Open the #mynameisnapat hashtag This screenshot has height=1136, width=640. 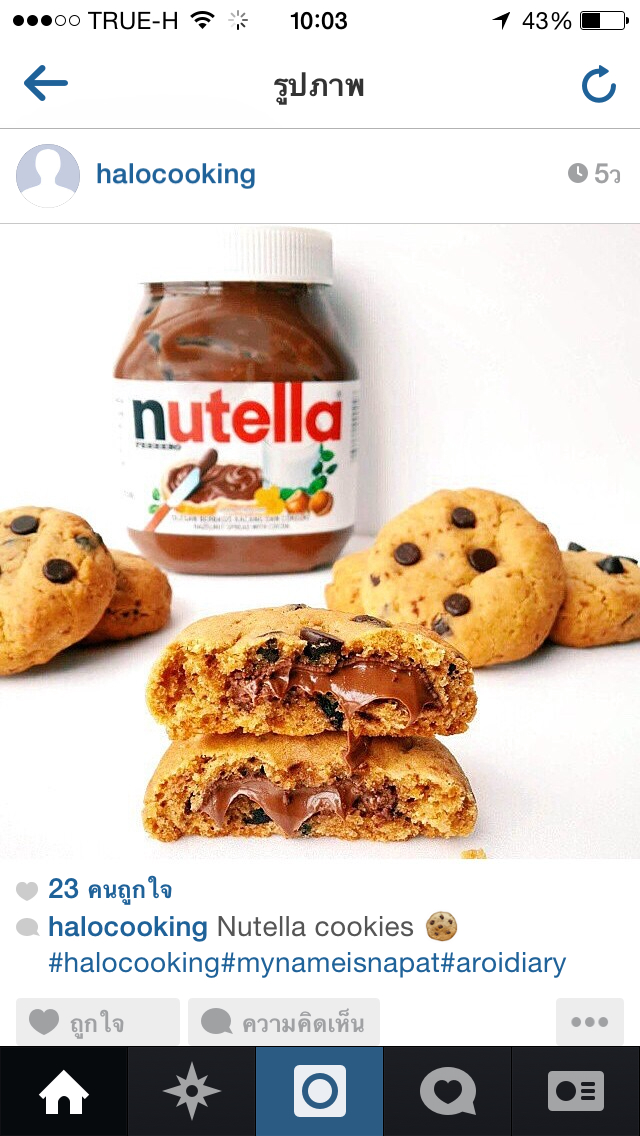tap(330, 964)
